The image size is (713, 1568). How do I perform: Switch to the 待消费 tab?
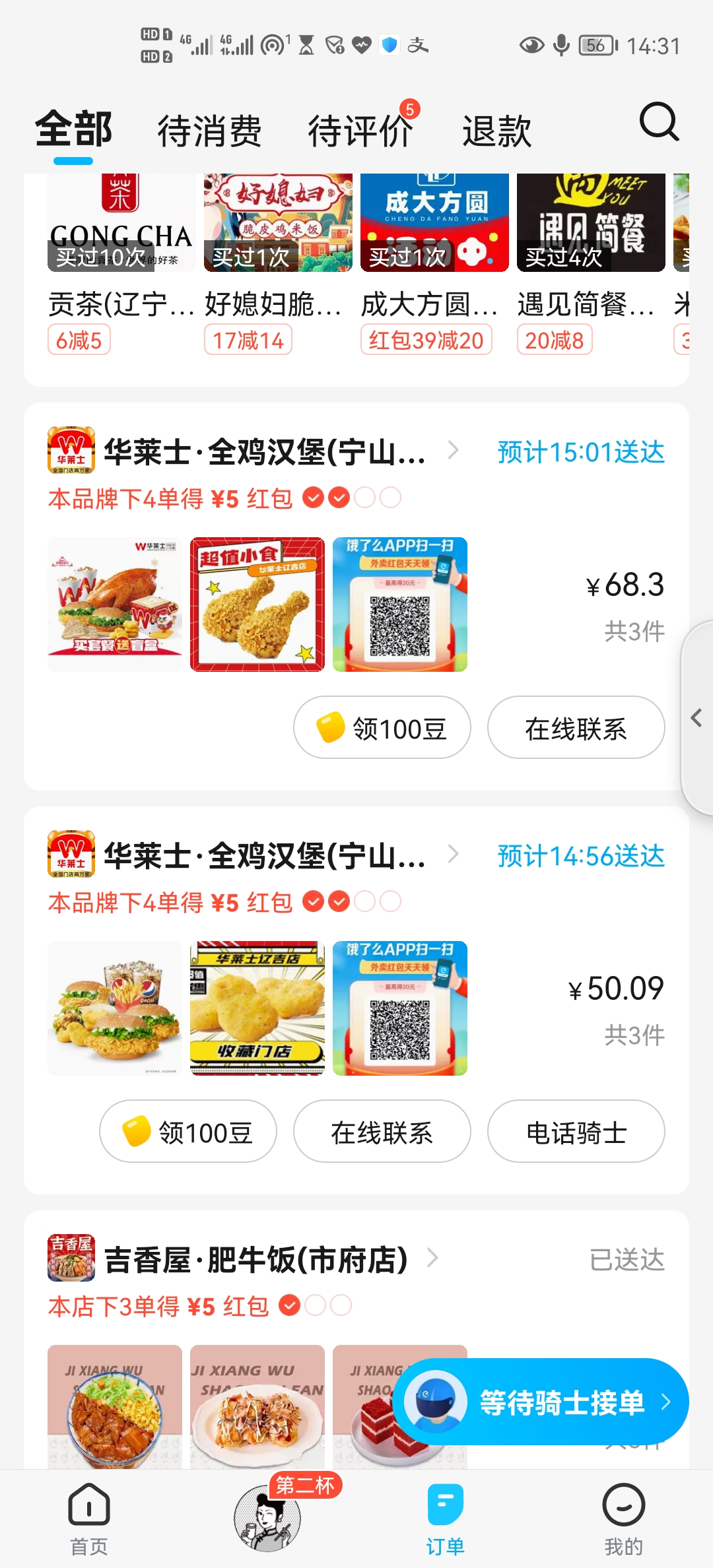pyautogui.click(x=209, y=130)
